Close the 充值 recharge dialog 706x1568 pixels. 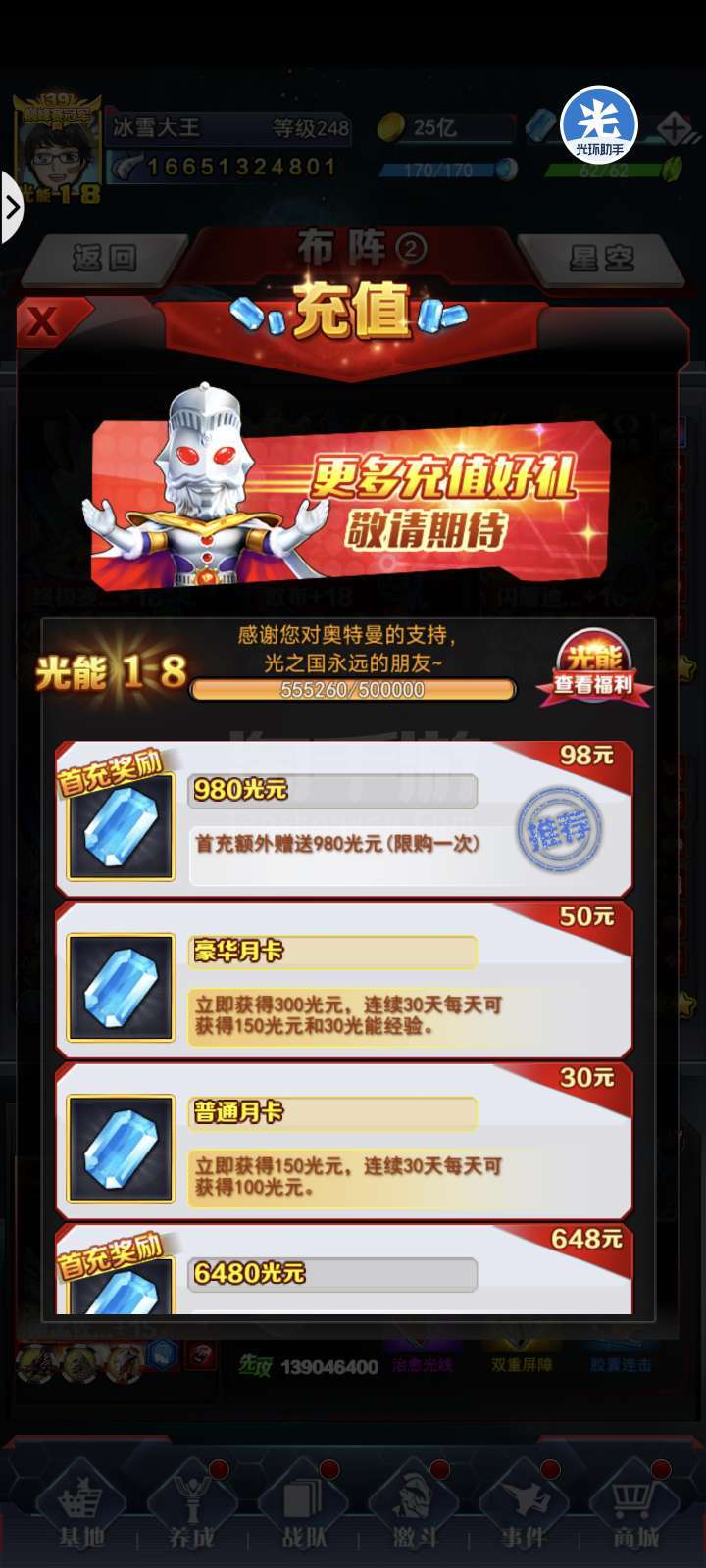[44, 322]
